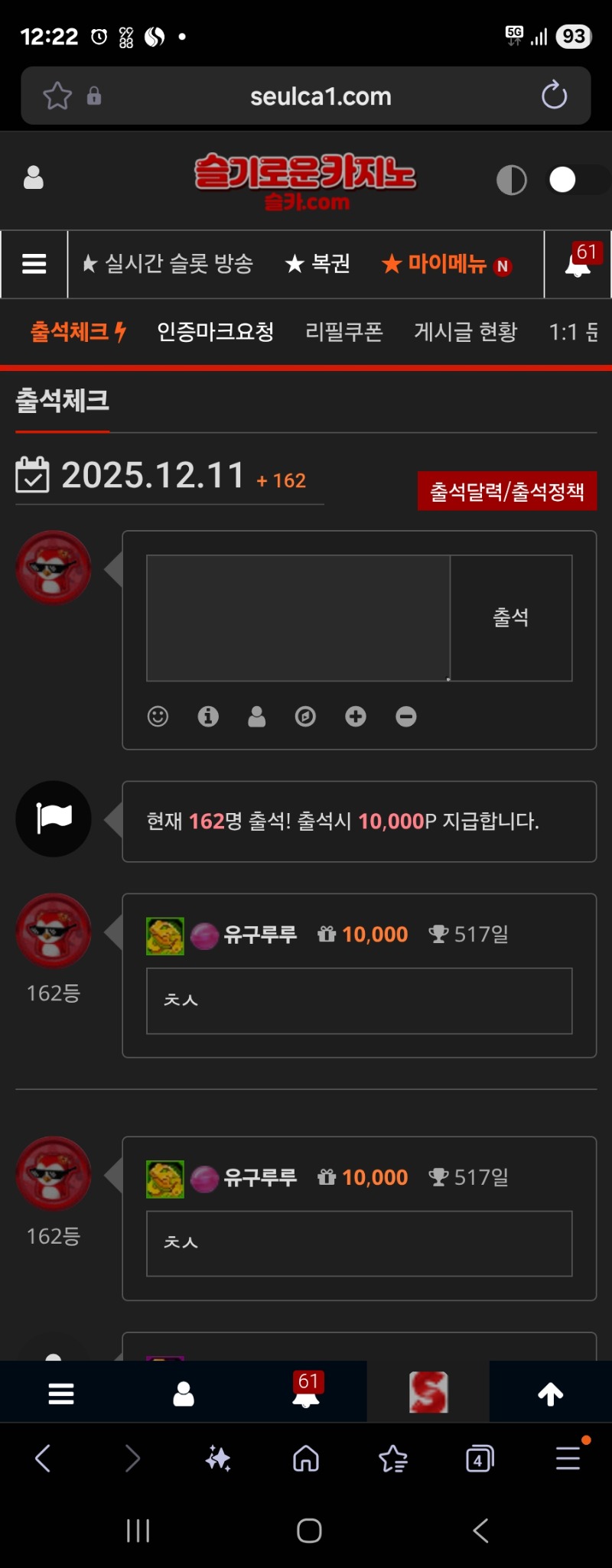Tap the minus icon under the text box

[406, 717]
